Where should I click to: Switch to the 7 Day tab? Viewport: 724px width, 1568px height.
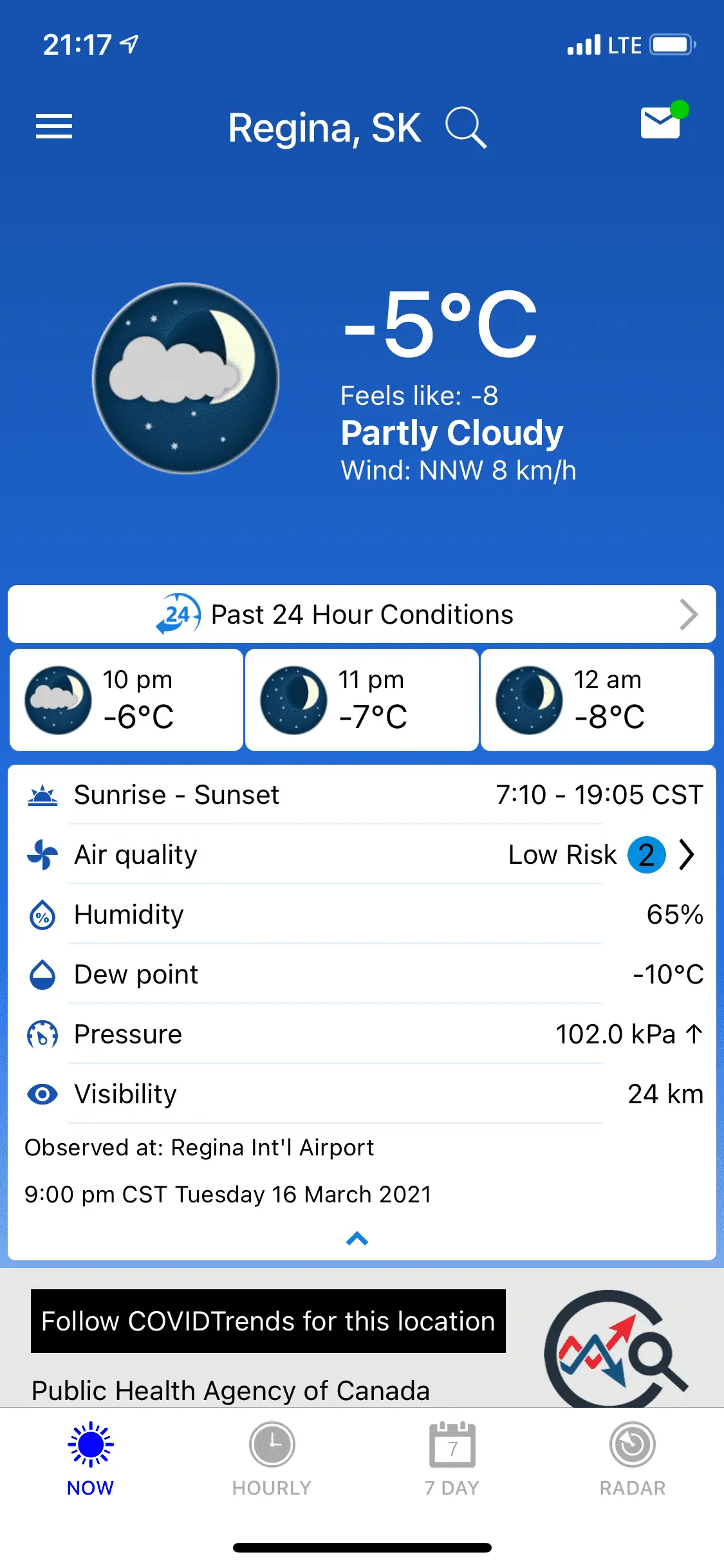[x=452, y=1459]
